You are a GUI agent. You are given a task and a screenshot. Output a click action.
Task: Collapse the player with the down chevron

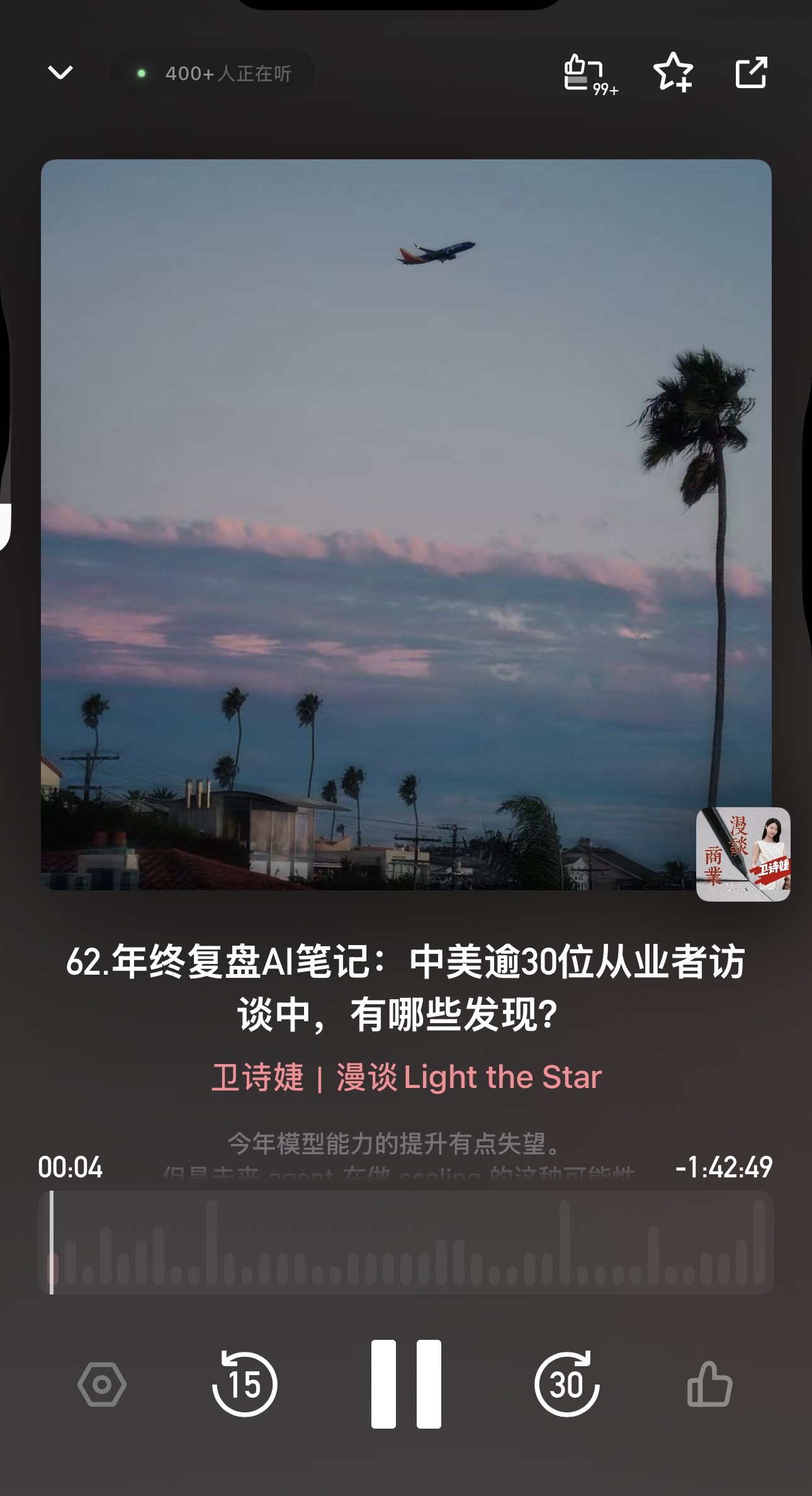click(60, 73)
